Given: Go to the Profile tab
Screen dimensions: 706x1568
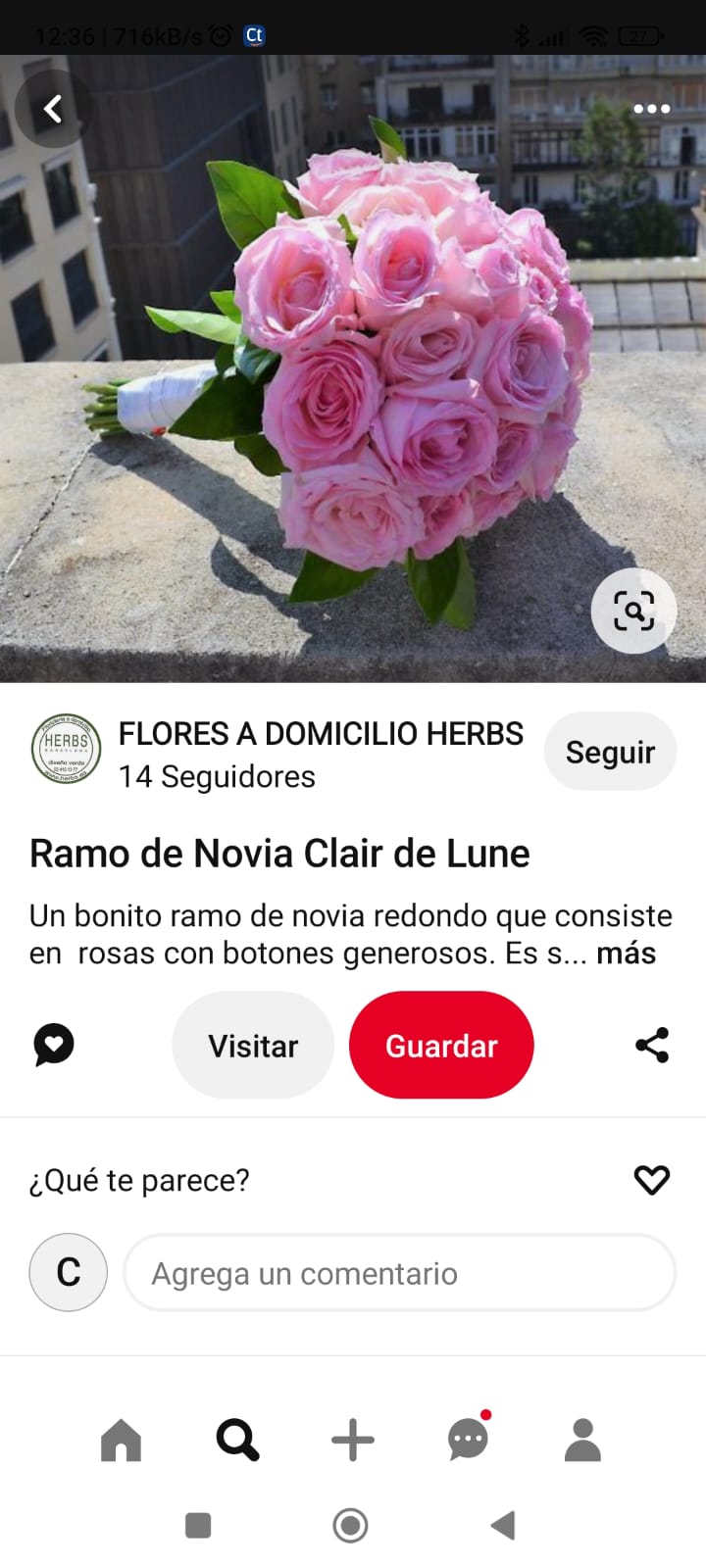Looking at the screenshot, I should click(x=582, y=1441).
